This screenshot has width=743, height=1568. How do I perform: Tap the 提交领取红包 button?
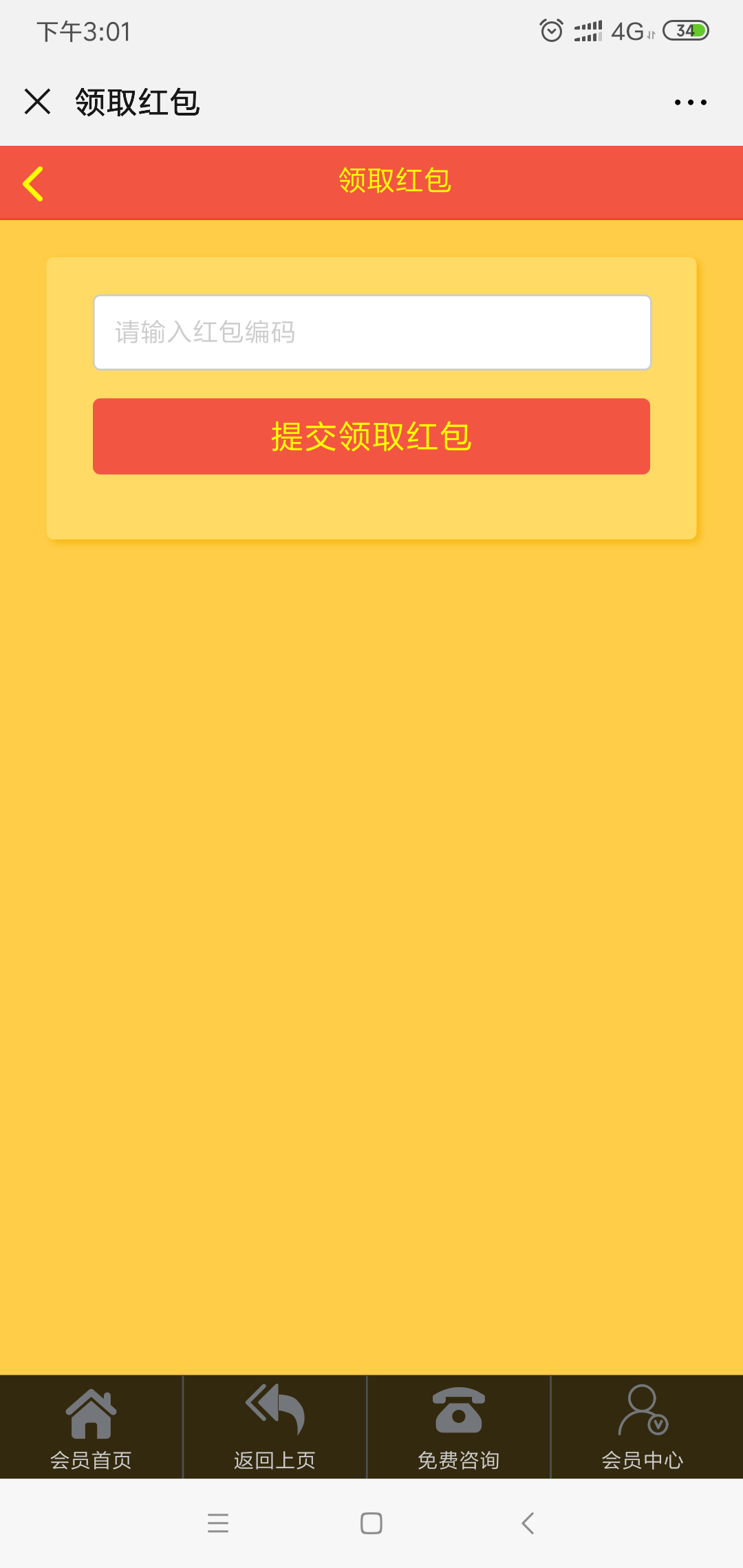pyautogui.click(x=371, y=436)
